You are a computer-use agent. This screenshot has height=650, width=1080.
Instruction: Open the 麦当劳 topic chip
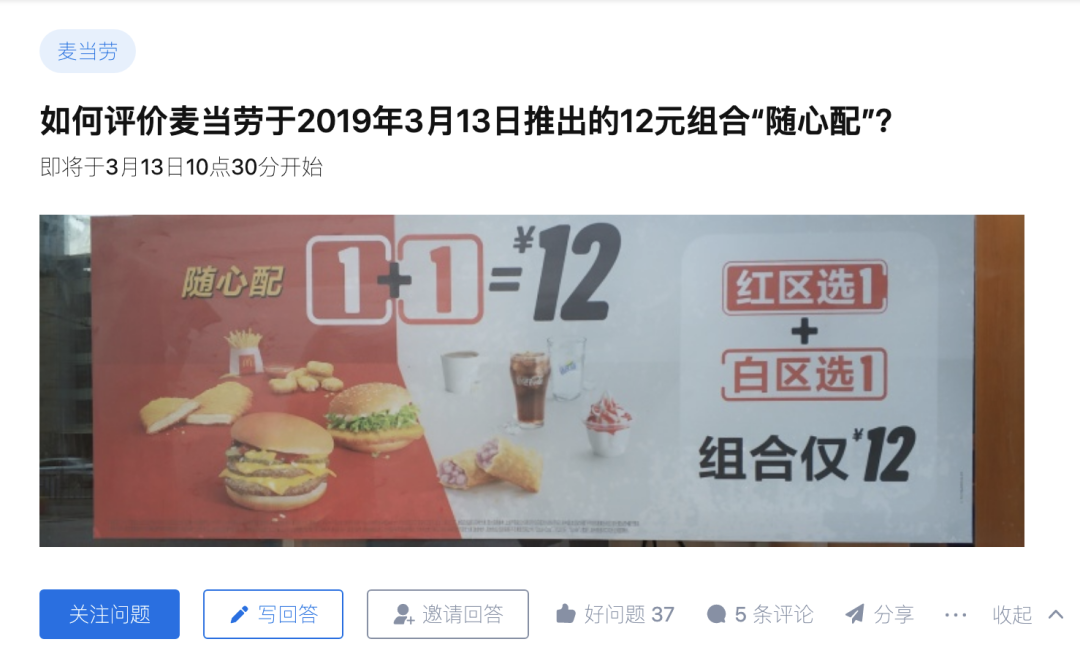point(88,52)
